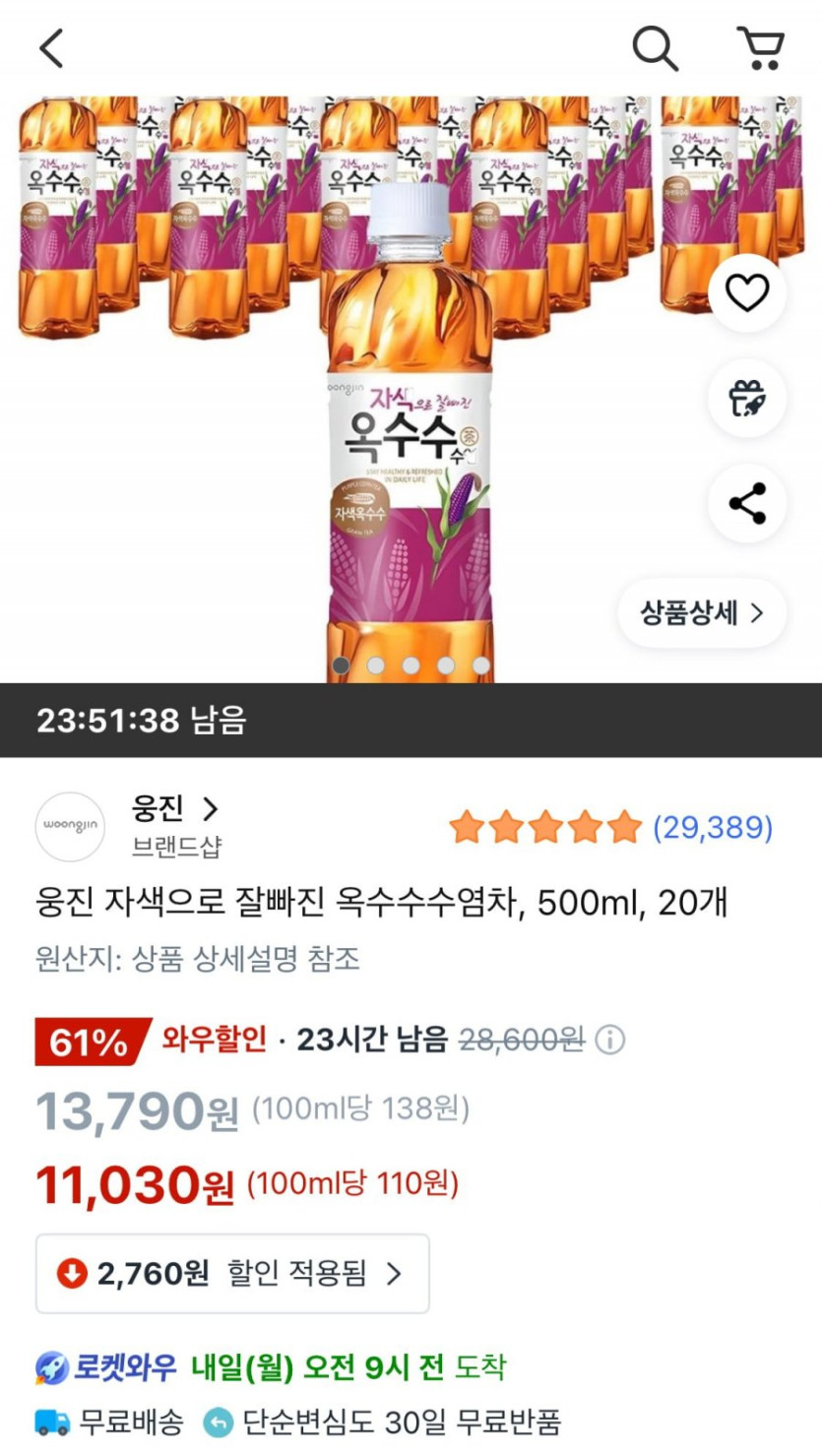822x1456 pixels.
Task: Open the 웅진 brand shop
Action: 174,810
